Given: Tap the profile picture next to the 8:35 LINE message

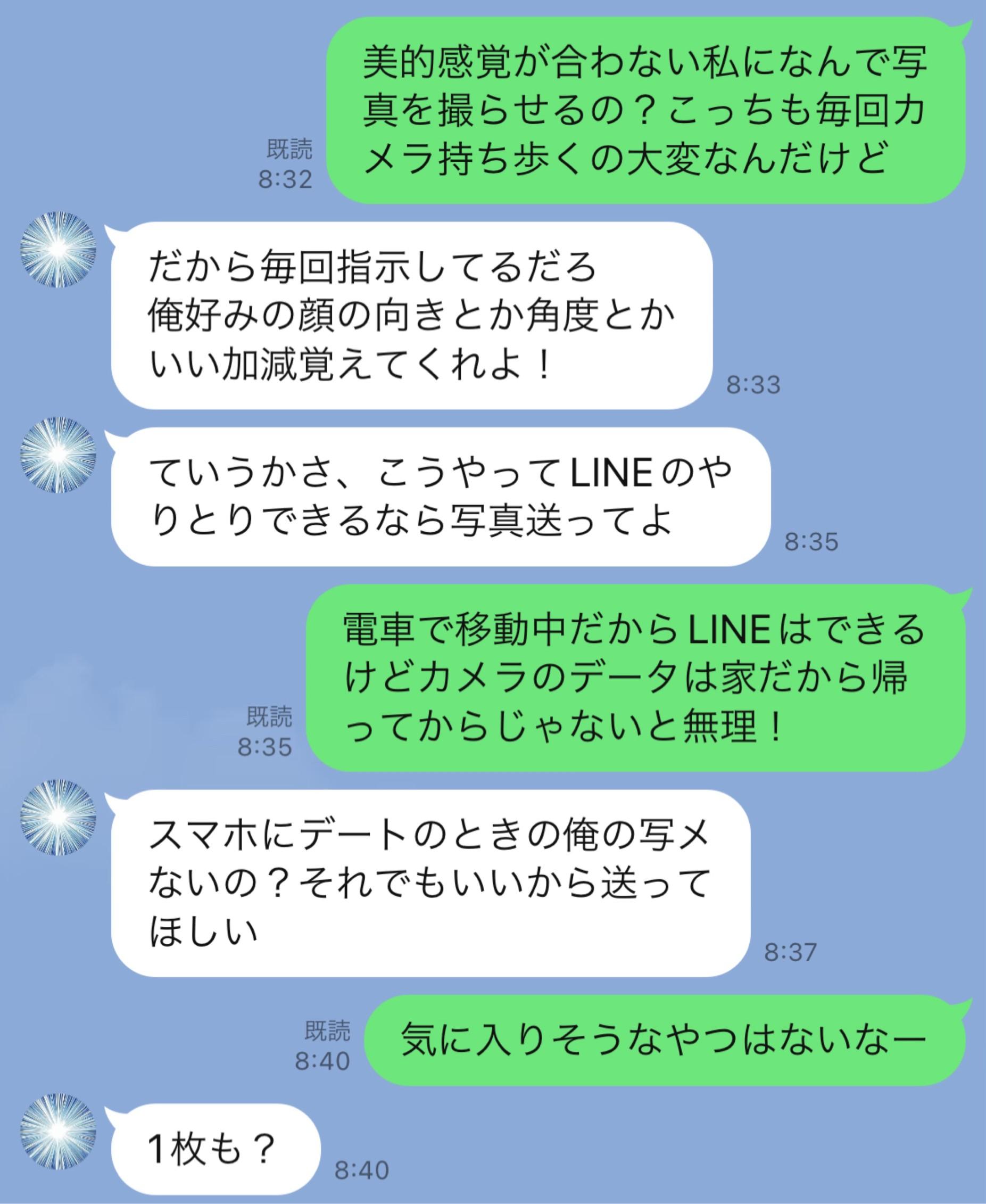Looking at the screenshot, I should [x=58, y=455].
